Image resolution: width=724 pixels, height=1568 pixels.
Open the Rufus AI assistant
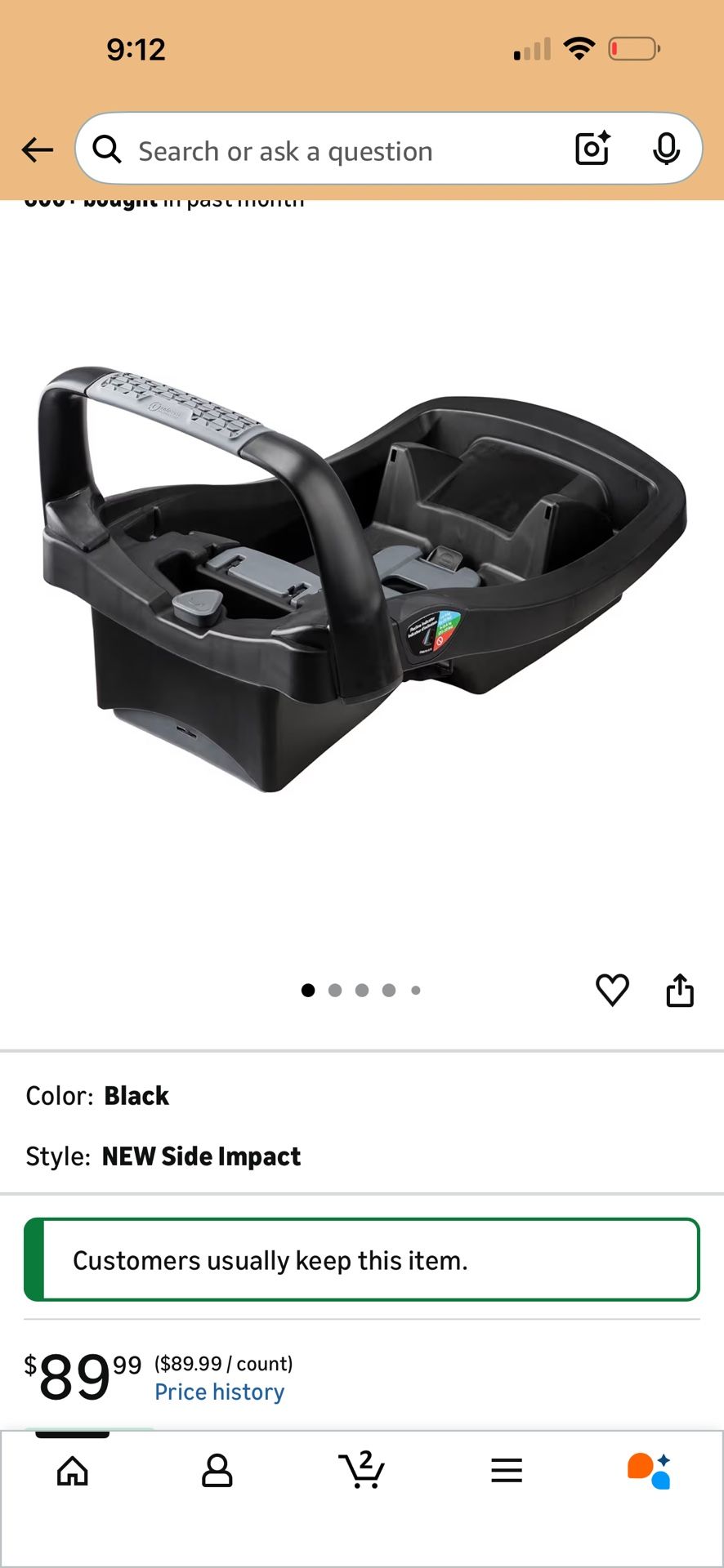650,1471
